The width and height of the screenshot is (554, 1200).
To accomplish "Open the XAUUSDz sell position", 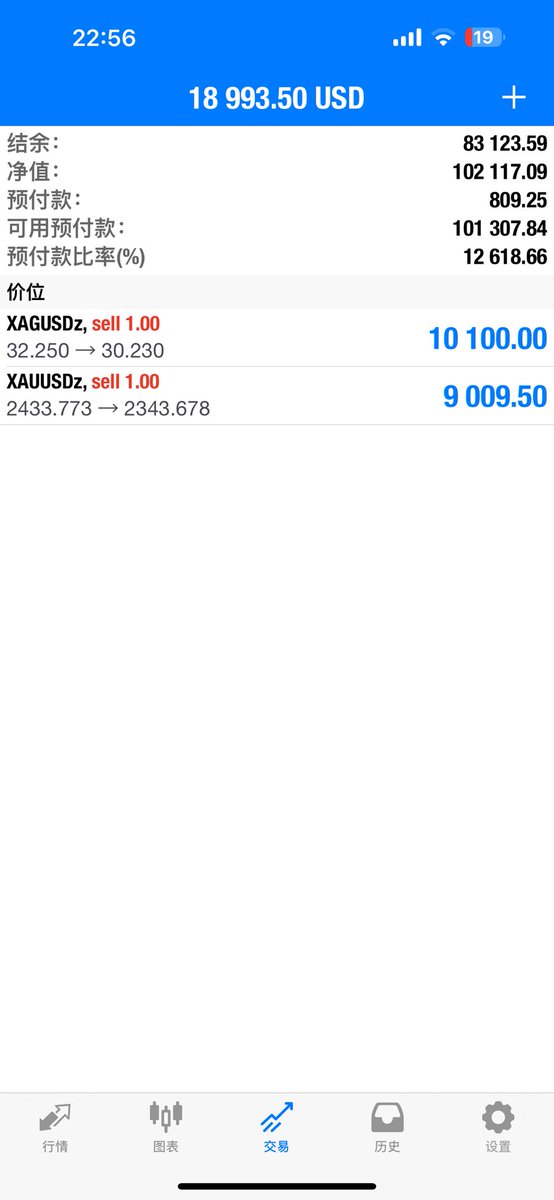I will pos(277,396).
